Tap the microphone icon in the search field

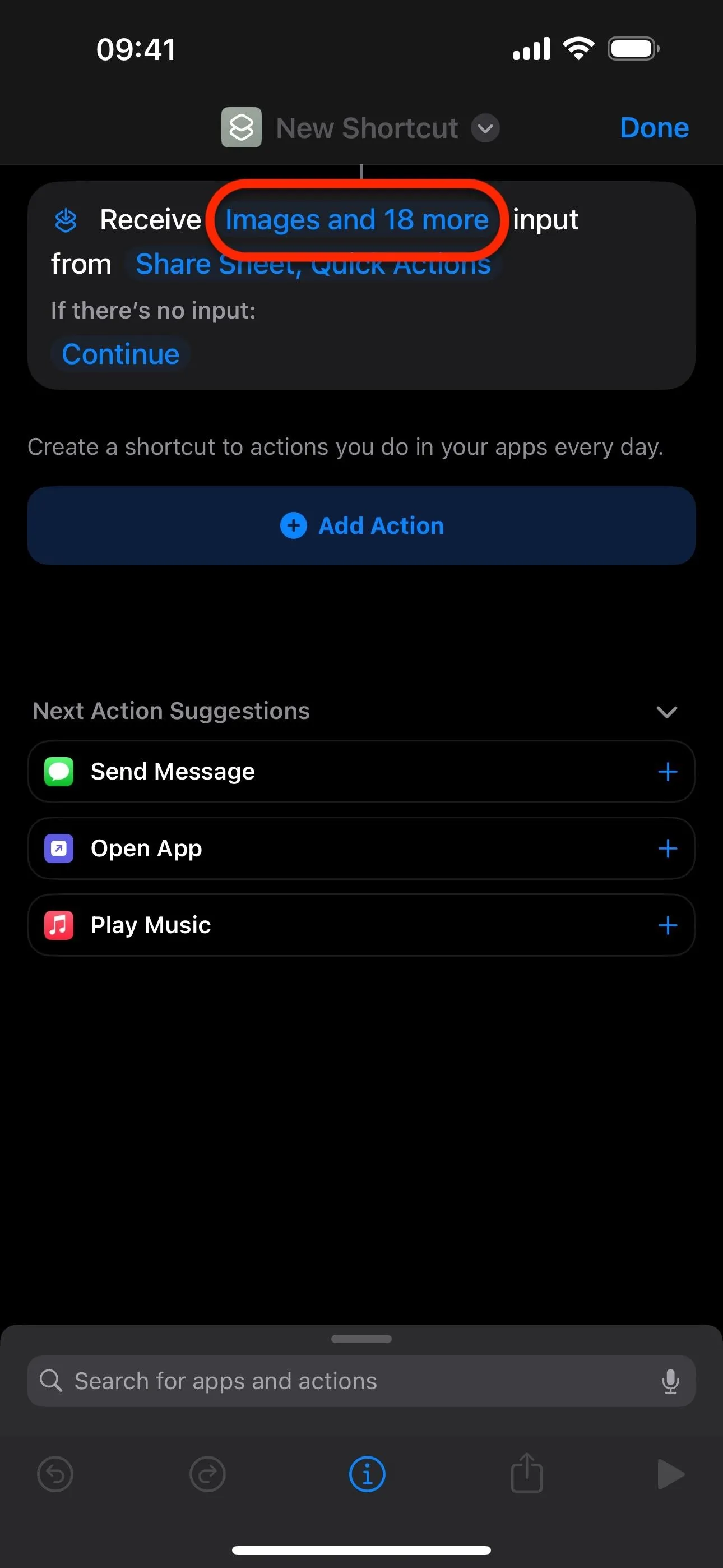(670, 1381)
